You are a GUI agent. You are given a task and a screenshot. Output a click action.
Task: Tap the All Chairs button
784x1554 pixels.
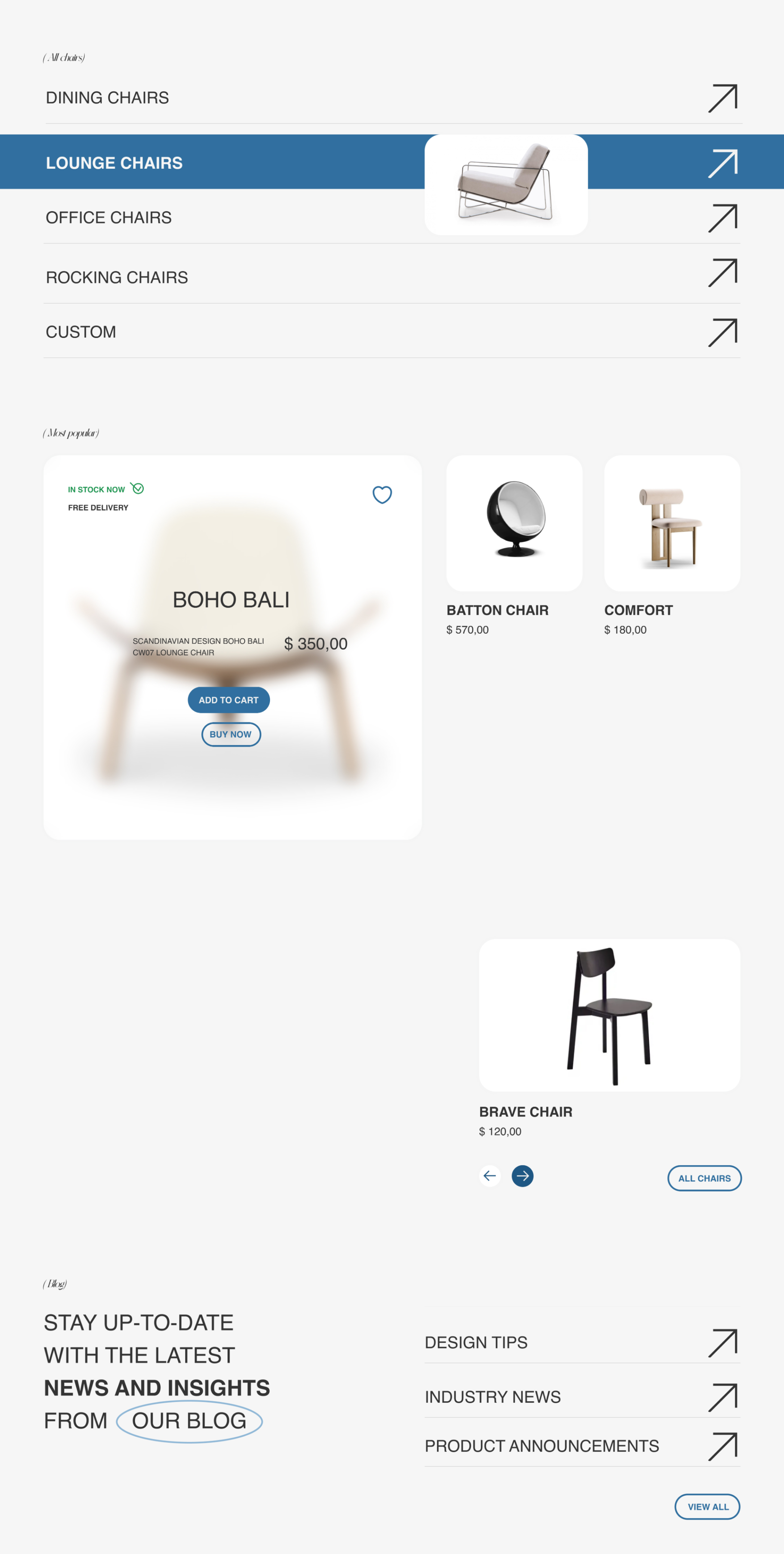704,1178
